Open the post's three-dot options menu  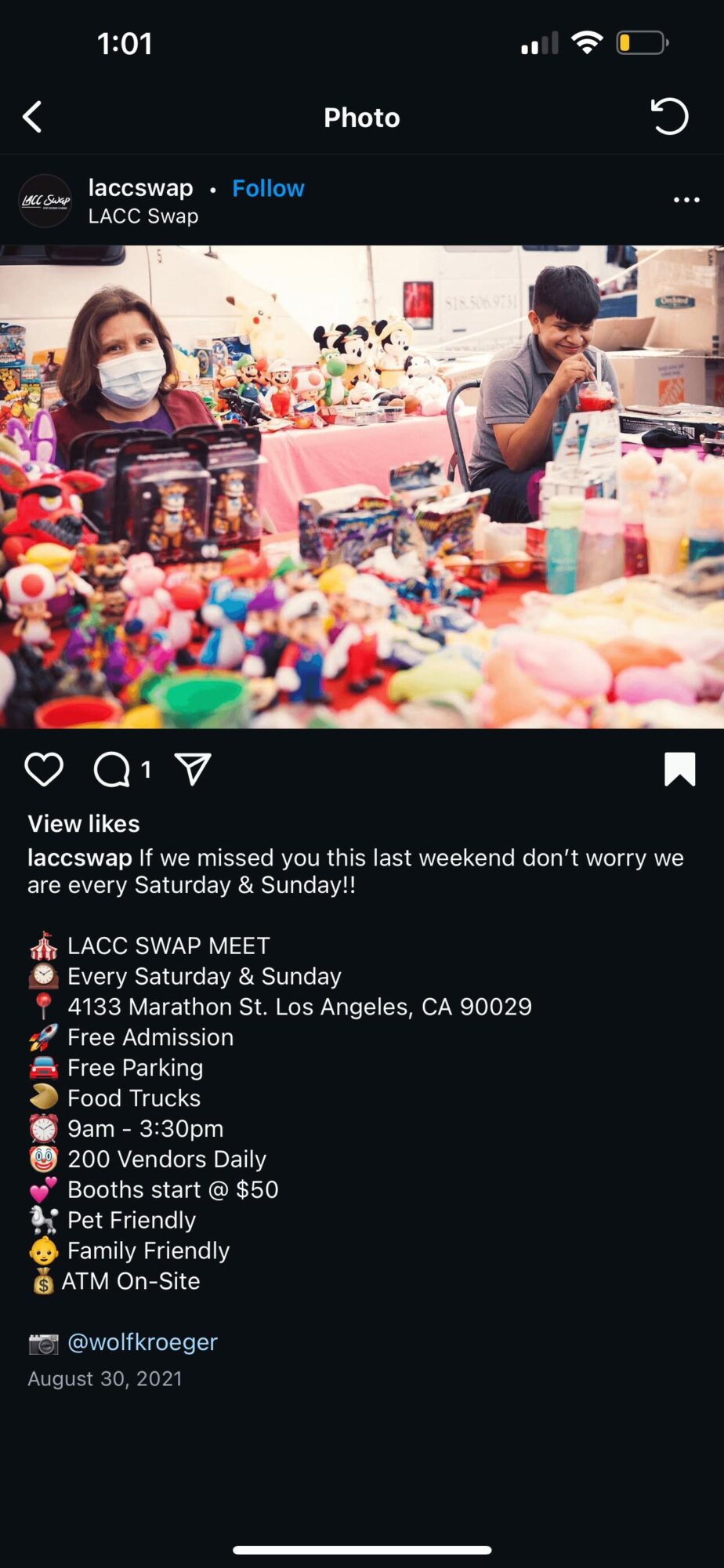click(686, 200)
